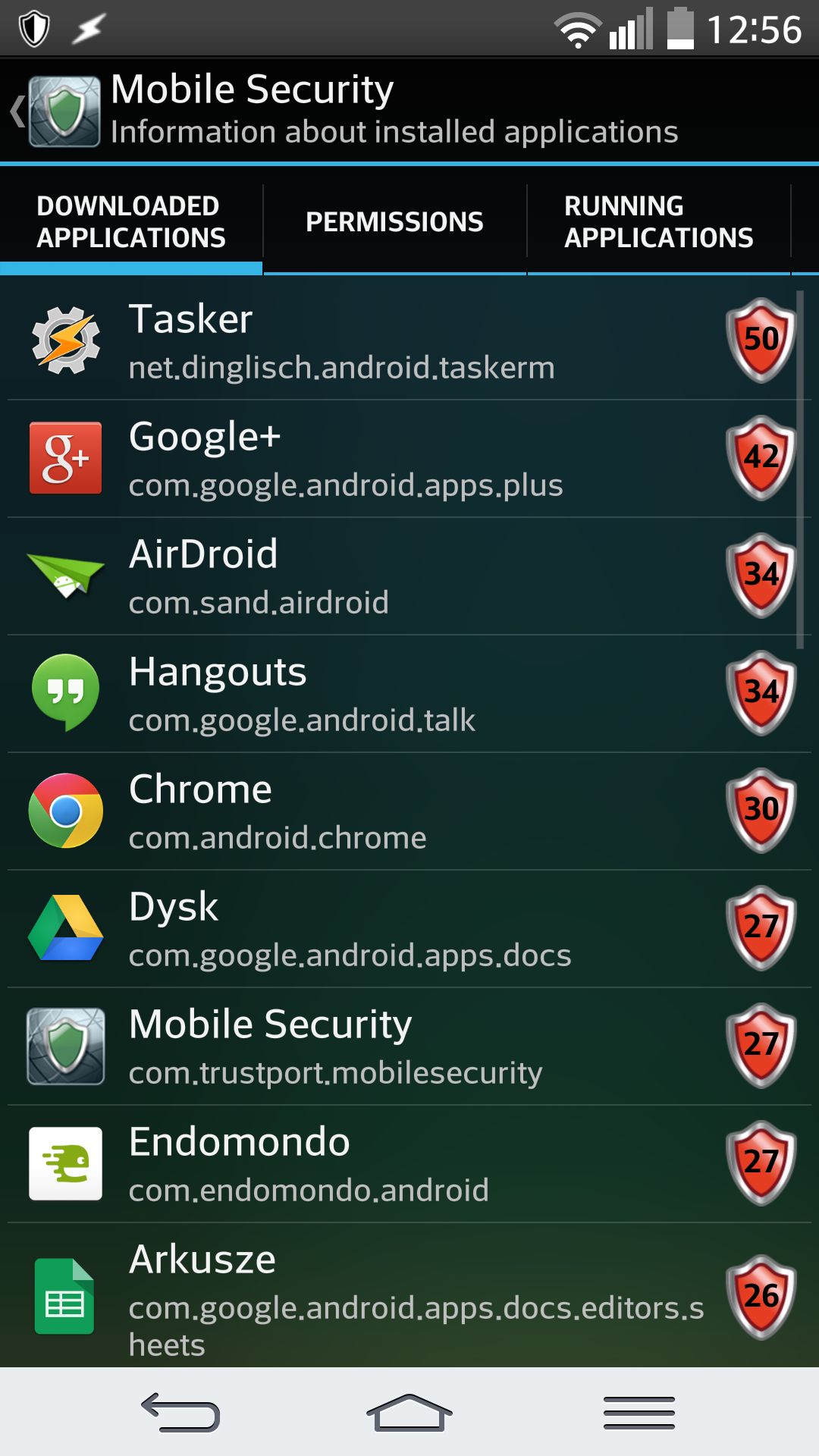View AirDroid application info
Image resolution: width=819 pixels, height=1456 pixels.
(409, 576)
